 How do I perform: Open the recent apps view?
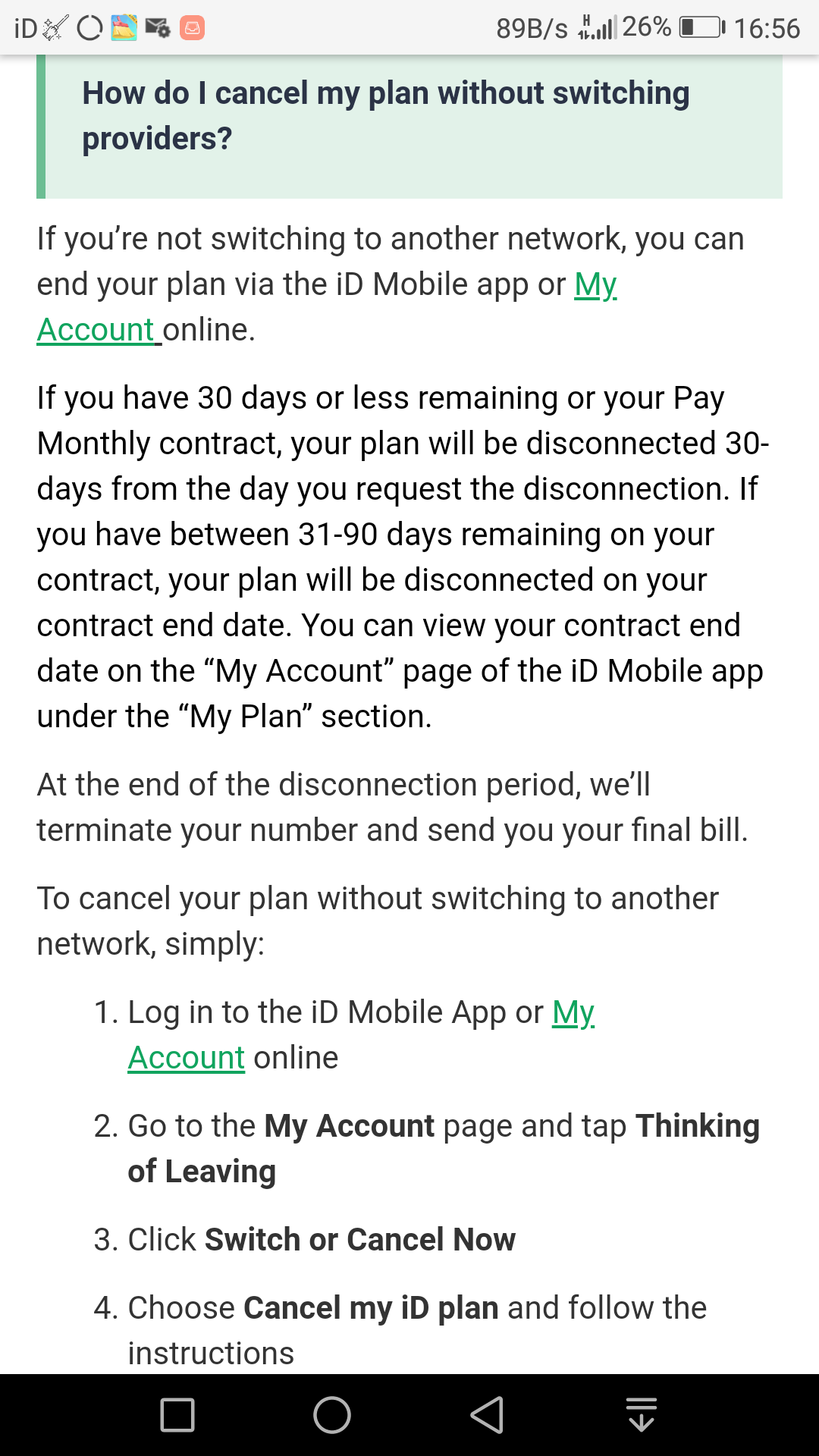point(177,1415)
